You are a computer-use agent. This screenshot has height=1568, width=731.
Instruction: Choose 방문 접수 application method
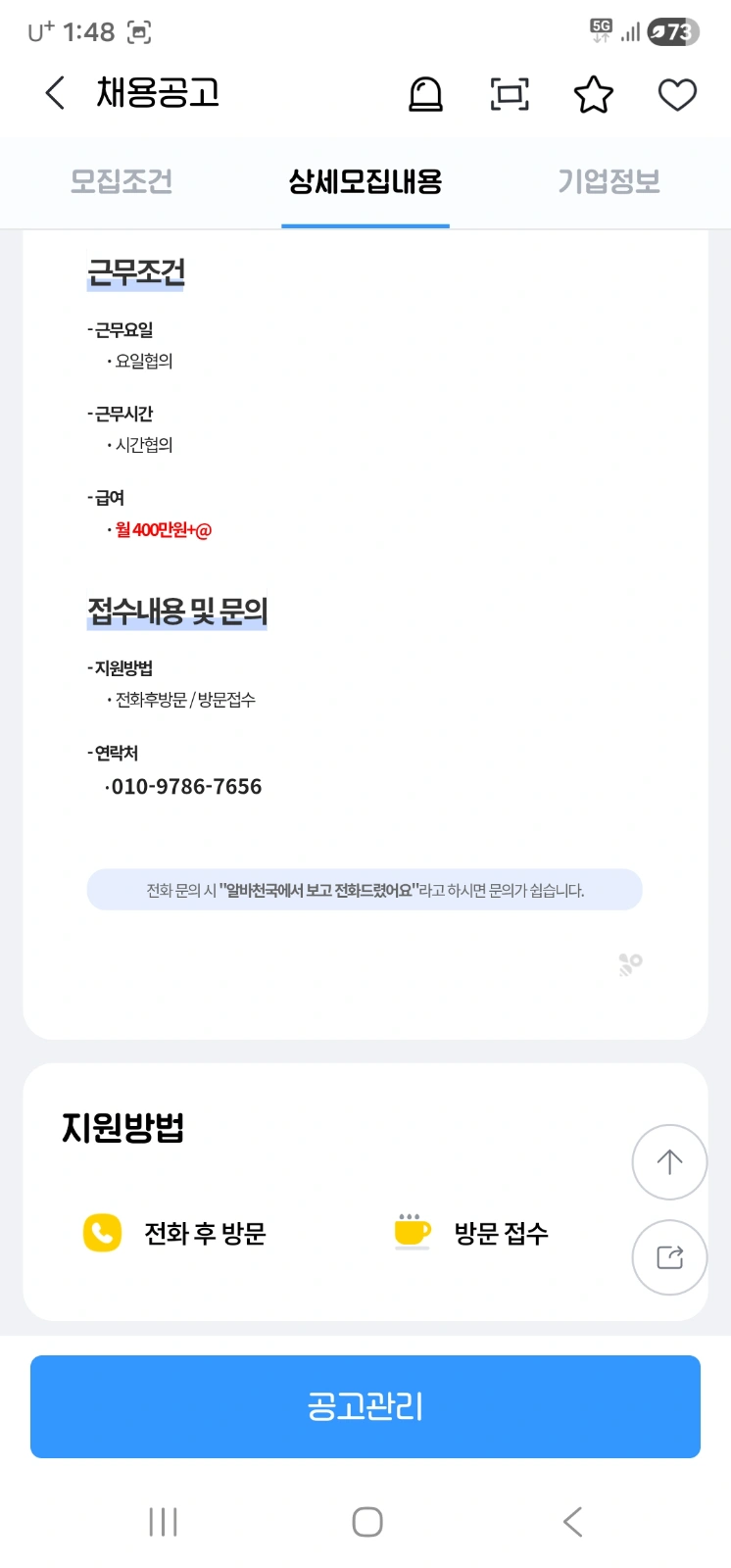click(x=471, y=1233)
